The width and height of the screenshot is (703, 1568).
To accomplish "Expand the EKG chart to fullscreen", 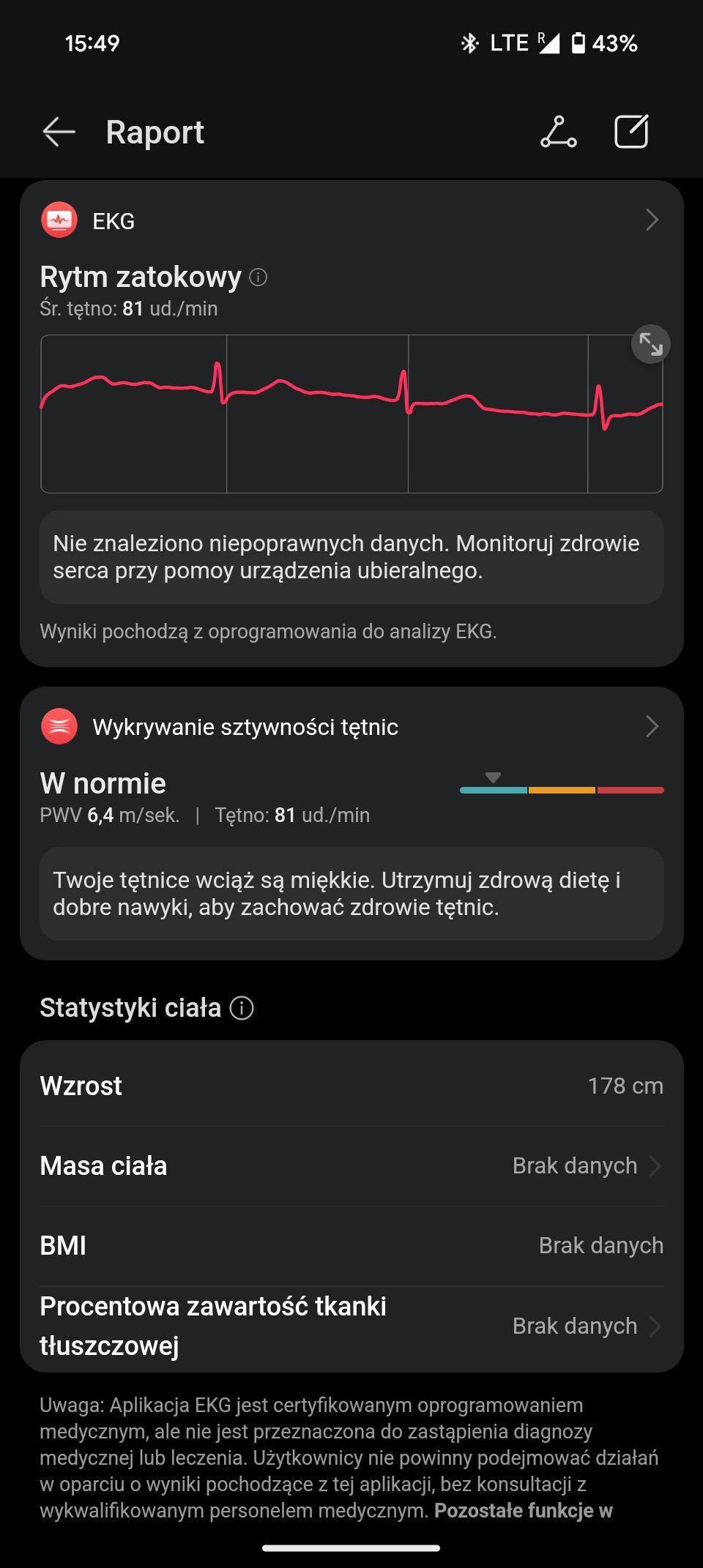I will tap(651, 344).
